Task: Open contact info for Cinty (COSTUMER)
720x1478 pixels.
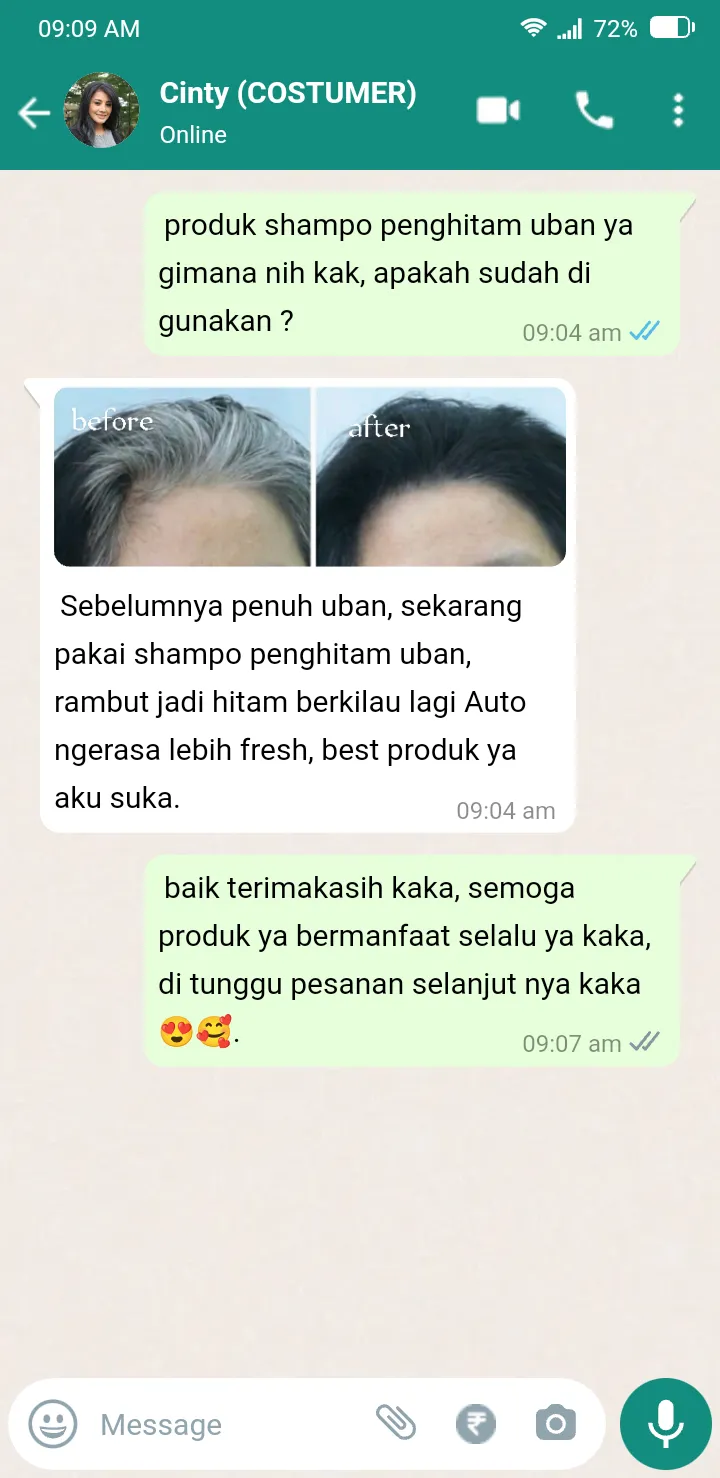Action: click(x=288, y=110)
